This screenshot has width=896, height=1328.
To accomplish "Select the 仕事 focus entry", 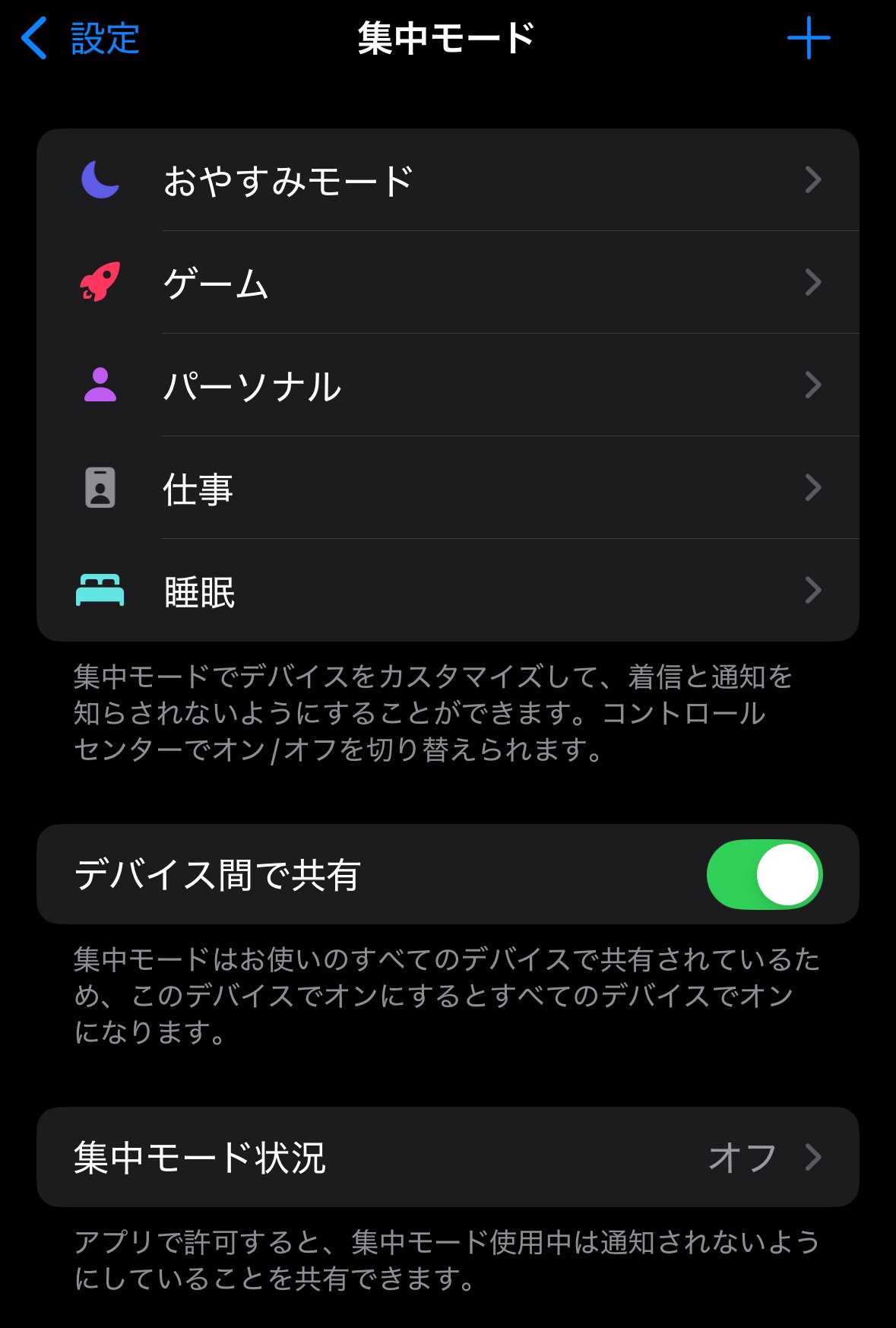I will [448, 489].
